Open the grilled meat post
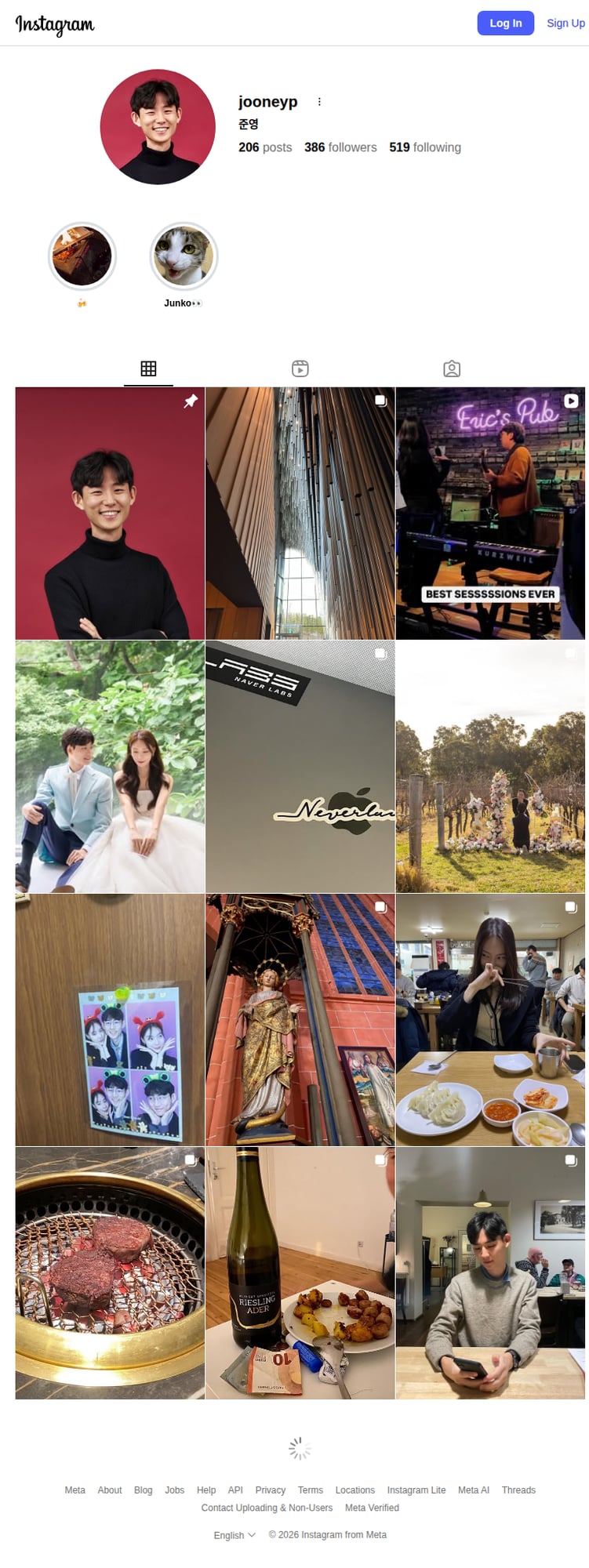Viewport: 589px width, 1568px height. [x=110, y=1273]
